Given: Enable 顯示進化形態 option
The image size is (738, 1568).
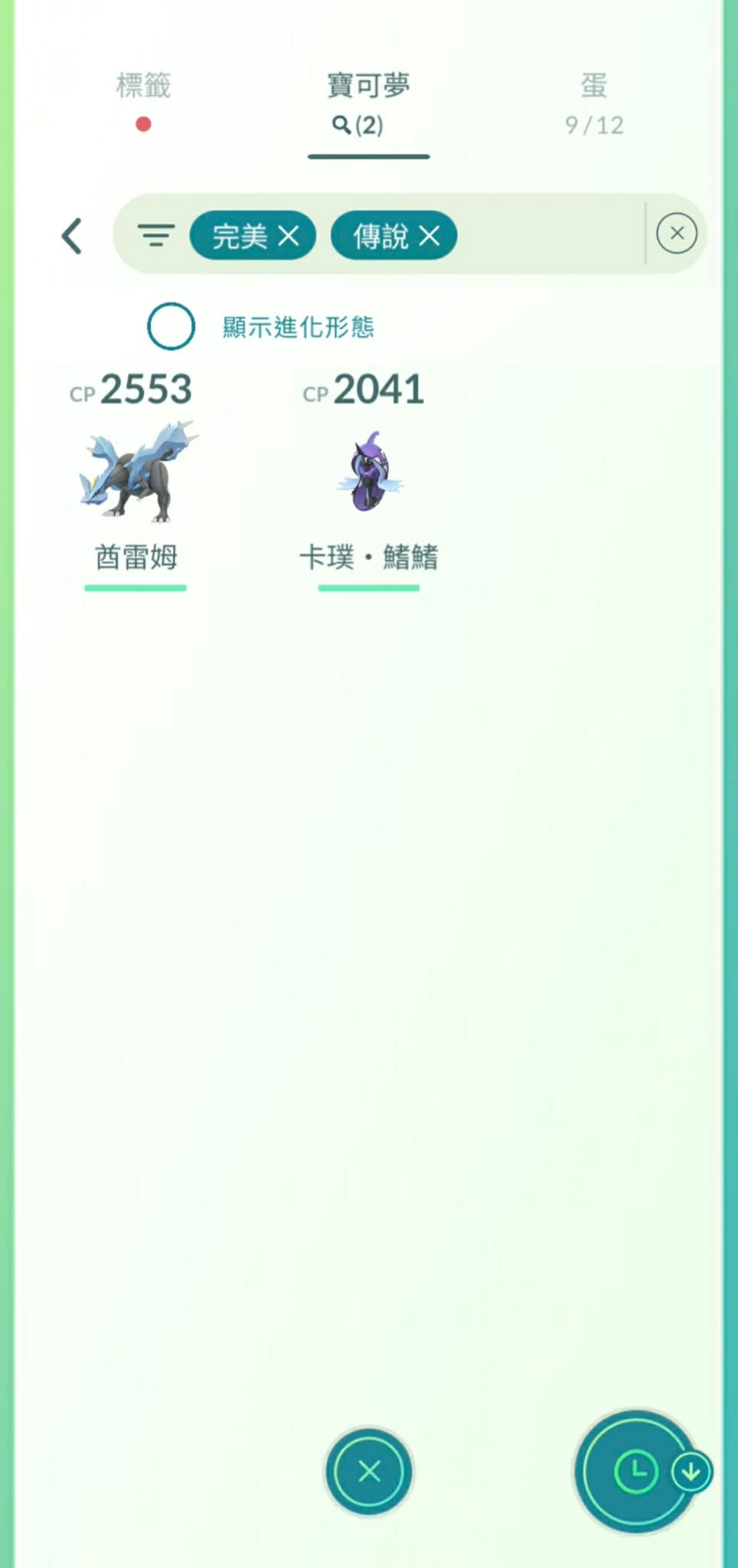Looking at the screenshot, I should click(171, 327).
